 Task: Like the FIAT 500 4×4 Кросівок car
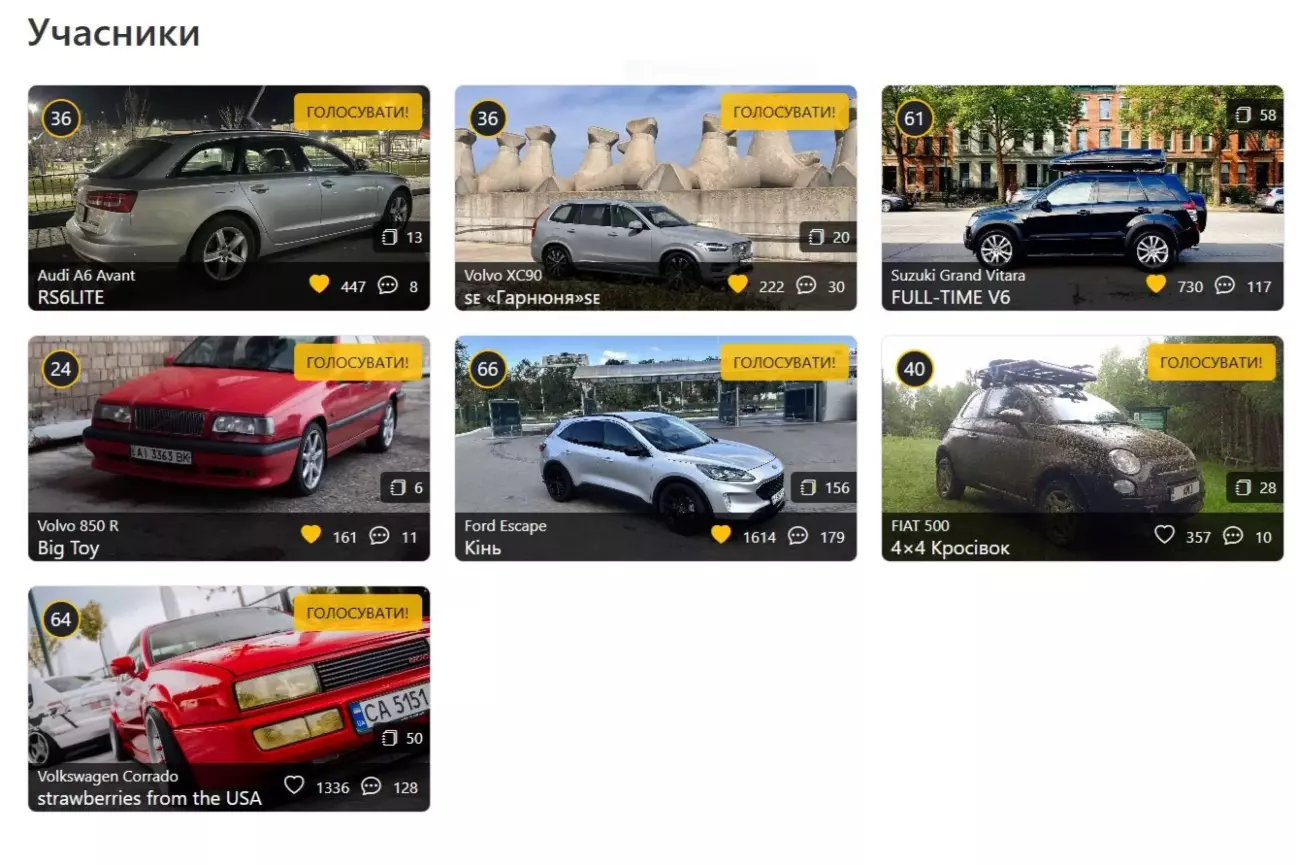point(1164,536)
